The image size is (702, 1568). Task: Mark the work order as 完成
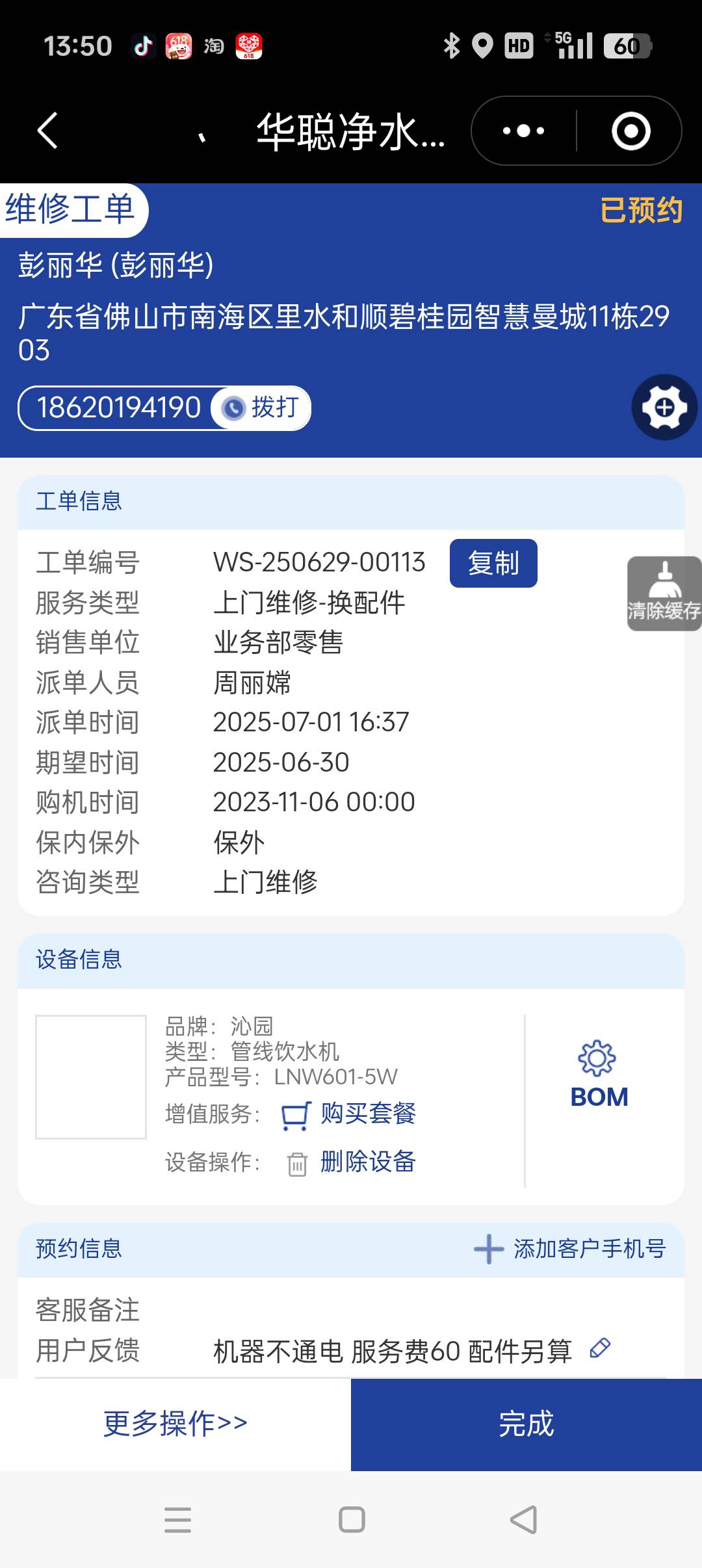(x=526, y=1424)
